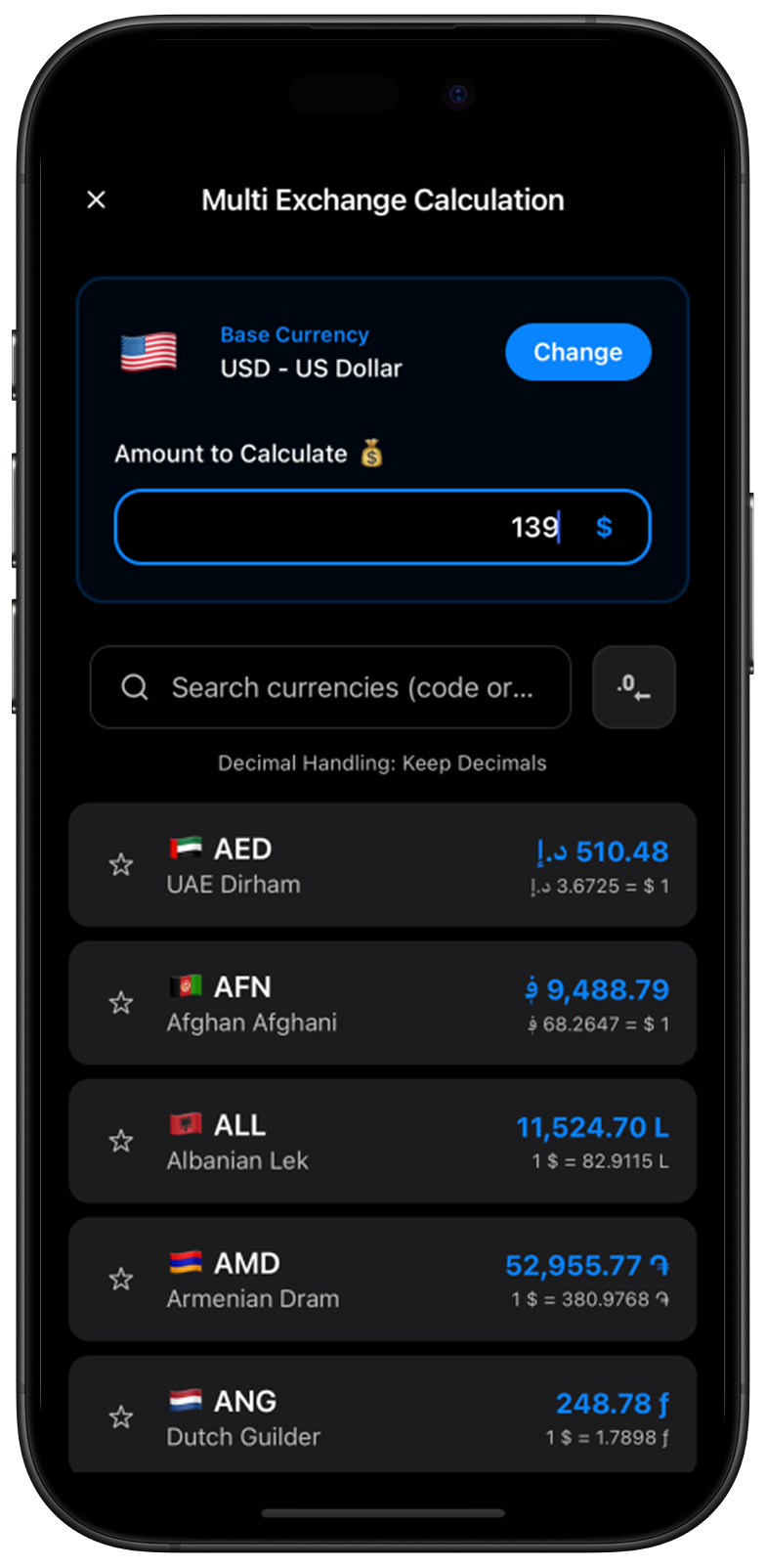Click the dollar sign inside the amount field
Viewport: 766px width, 1568px height.
tap(604, 527)
